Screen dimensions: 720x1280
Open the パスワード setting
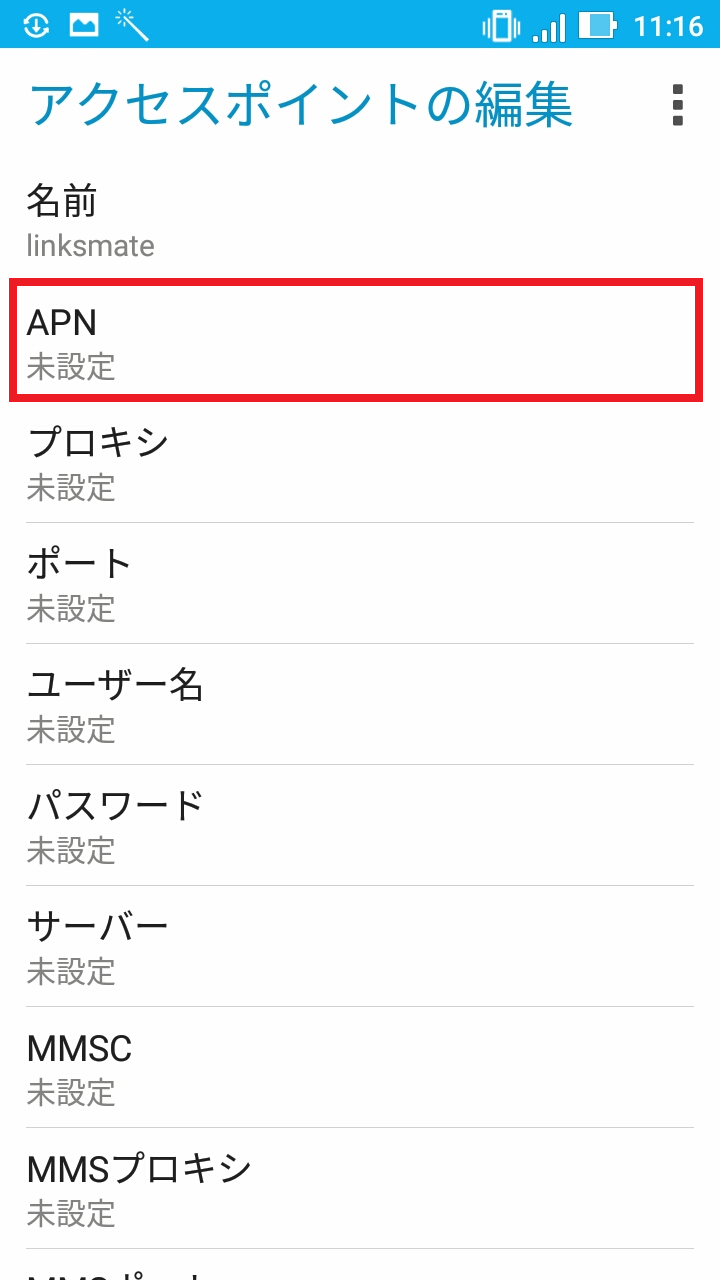(360, 825)
